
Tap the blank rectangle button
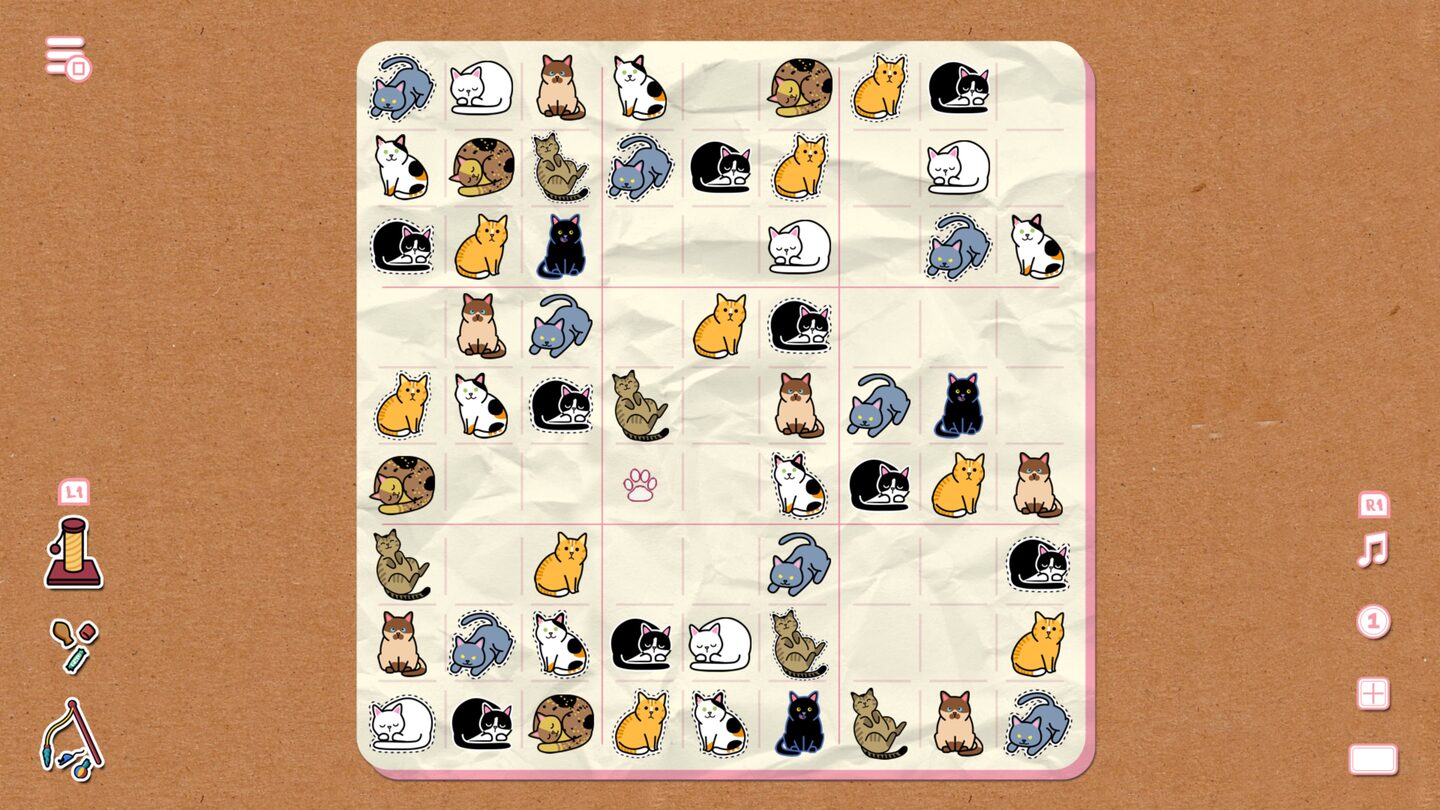click(1373, 759)
